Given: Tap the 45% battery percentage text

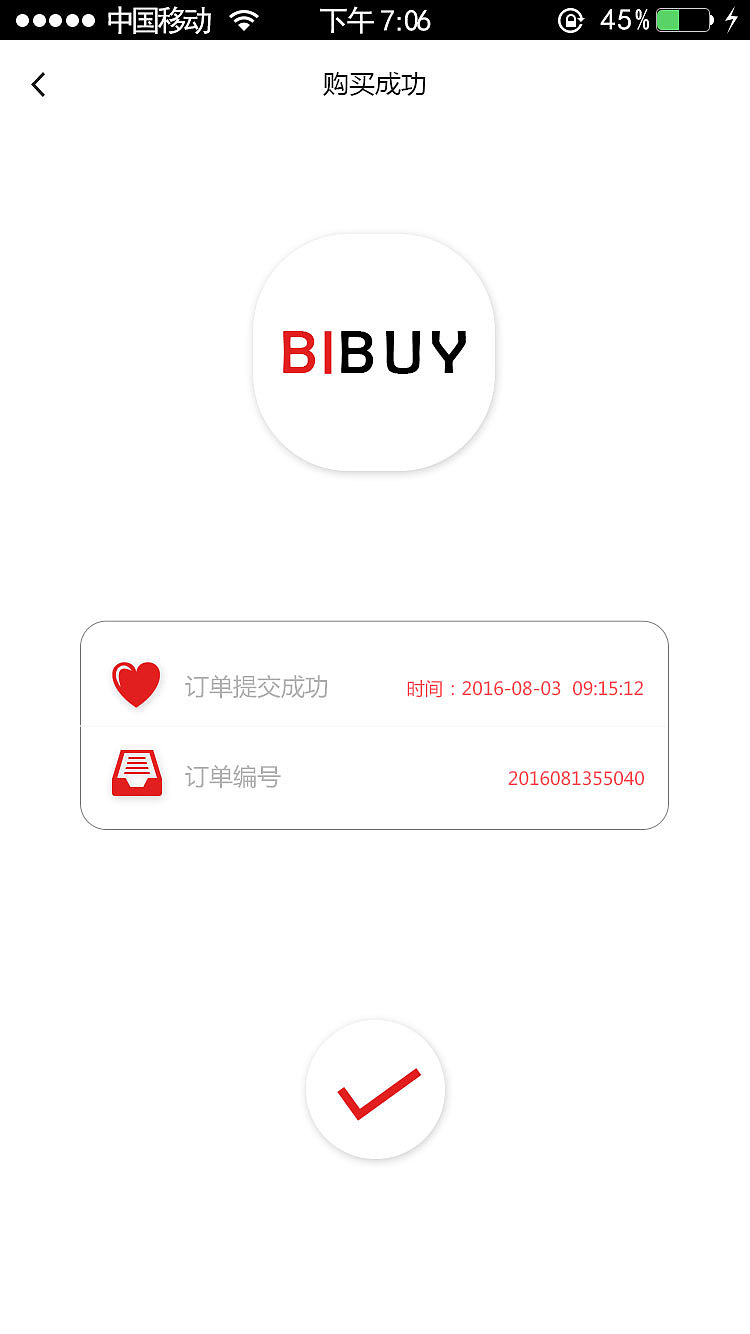Looking at the screenshot, I should coord(625,19).
